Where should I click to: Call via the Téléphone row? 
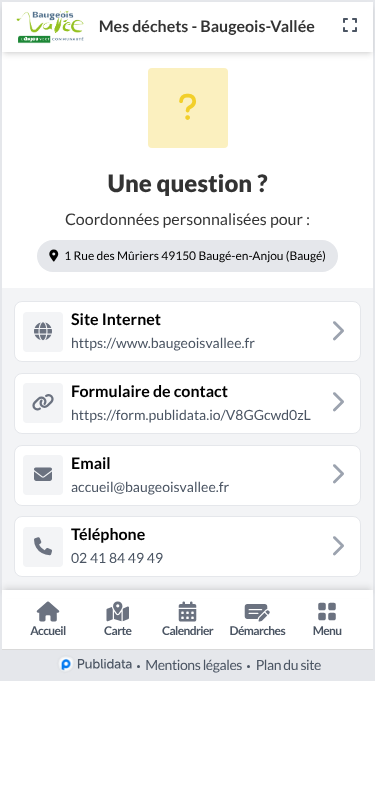pos(188,547)
